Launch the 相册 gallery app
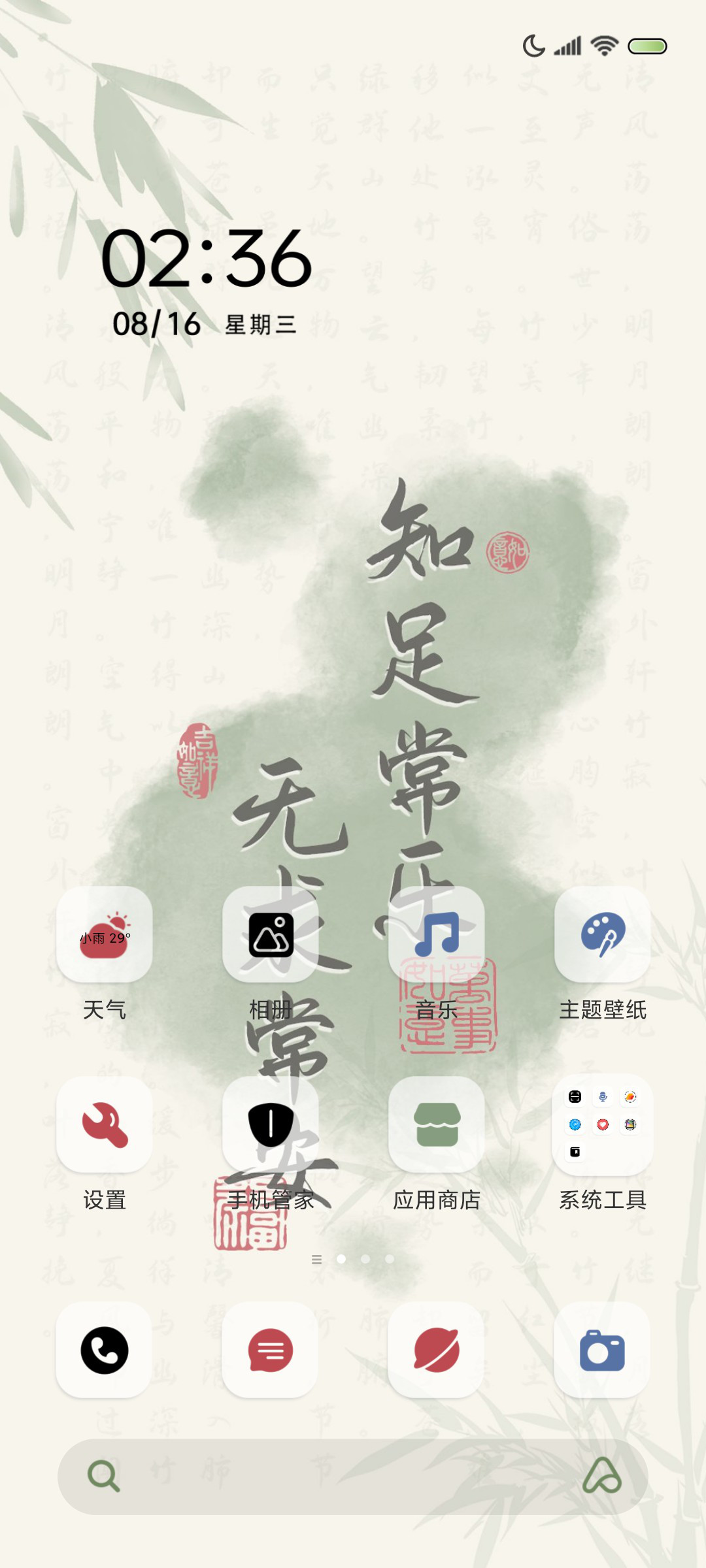Viewport: 706px width, 1568px height. coord(271,935)
